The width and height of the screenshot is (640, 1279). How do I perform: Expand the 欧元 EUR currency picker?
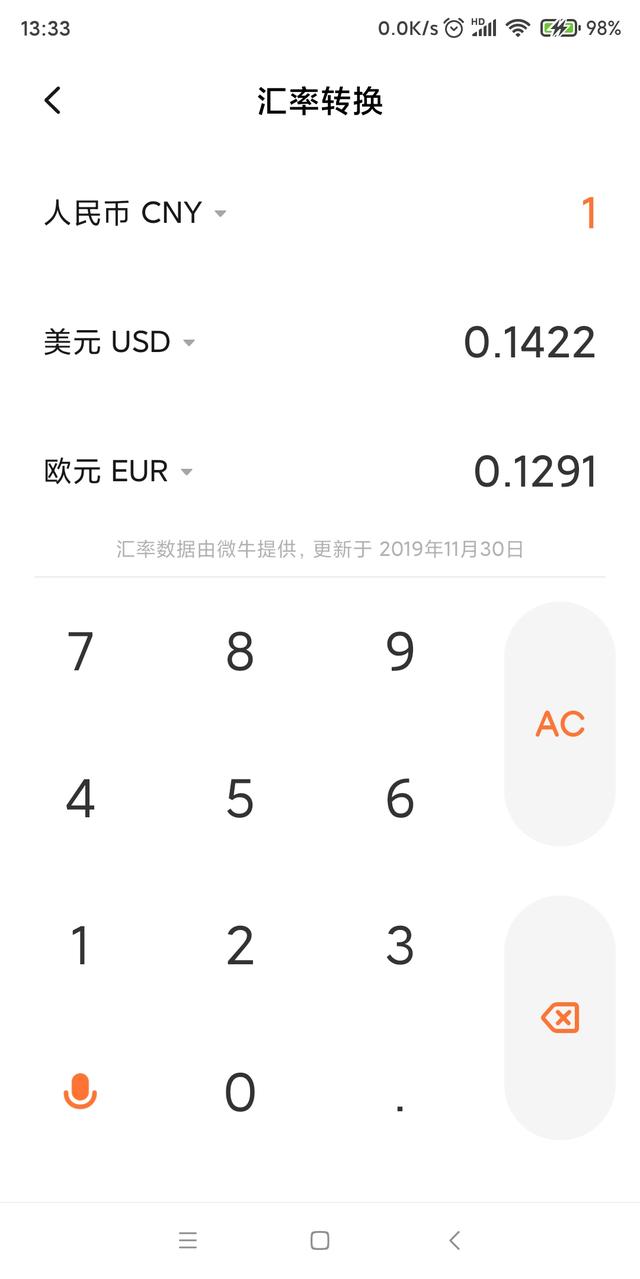point(118,471)
